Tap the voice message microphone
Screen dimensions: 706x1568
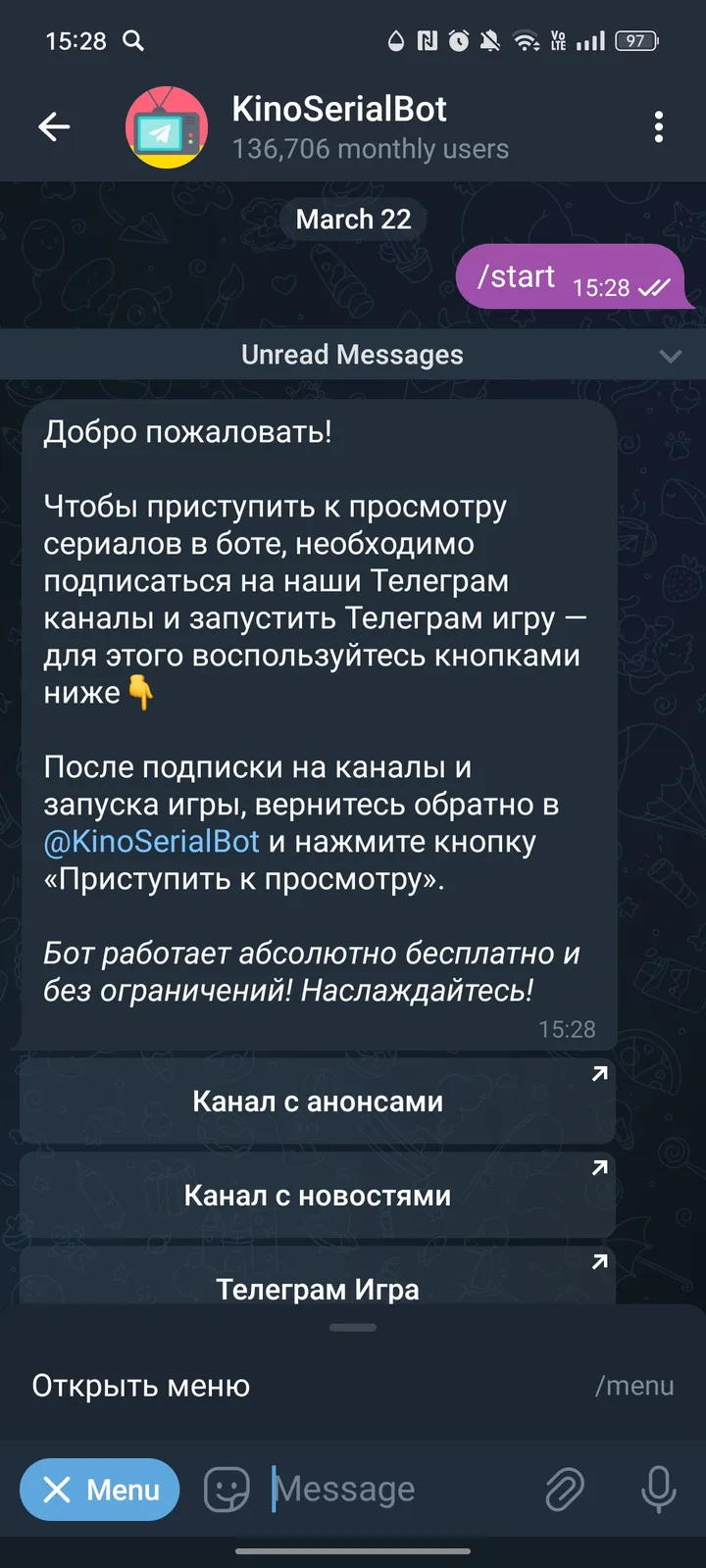tap(658, 1490)
